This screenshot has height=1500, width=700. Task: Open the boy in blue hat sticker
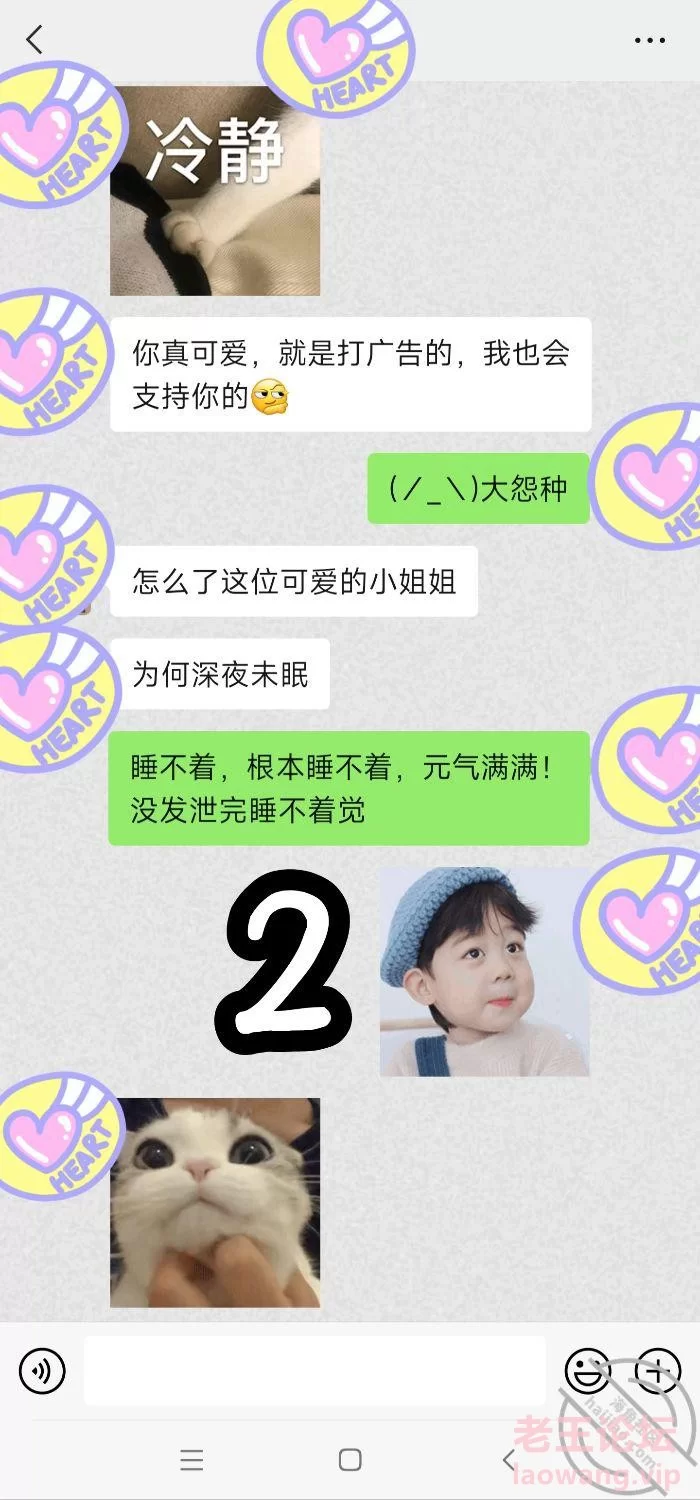484,971
